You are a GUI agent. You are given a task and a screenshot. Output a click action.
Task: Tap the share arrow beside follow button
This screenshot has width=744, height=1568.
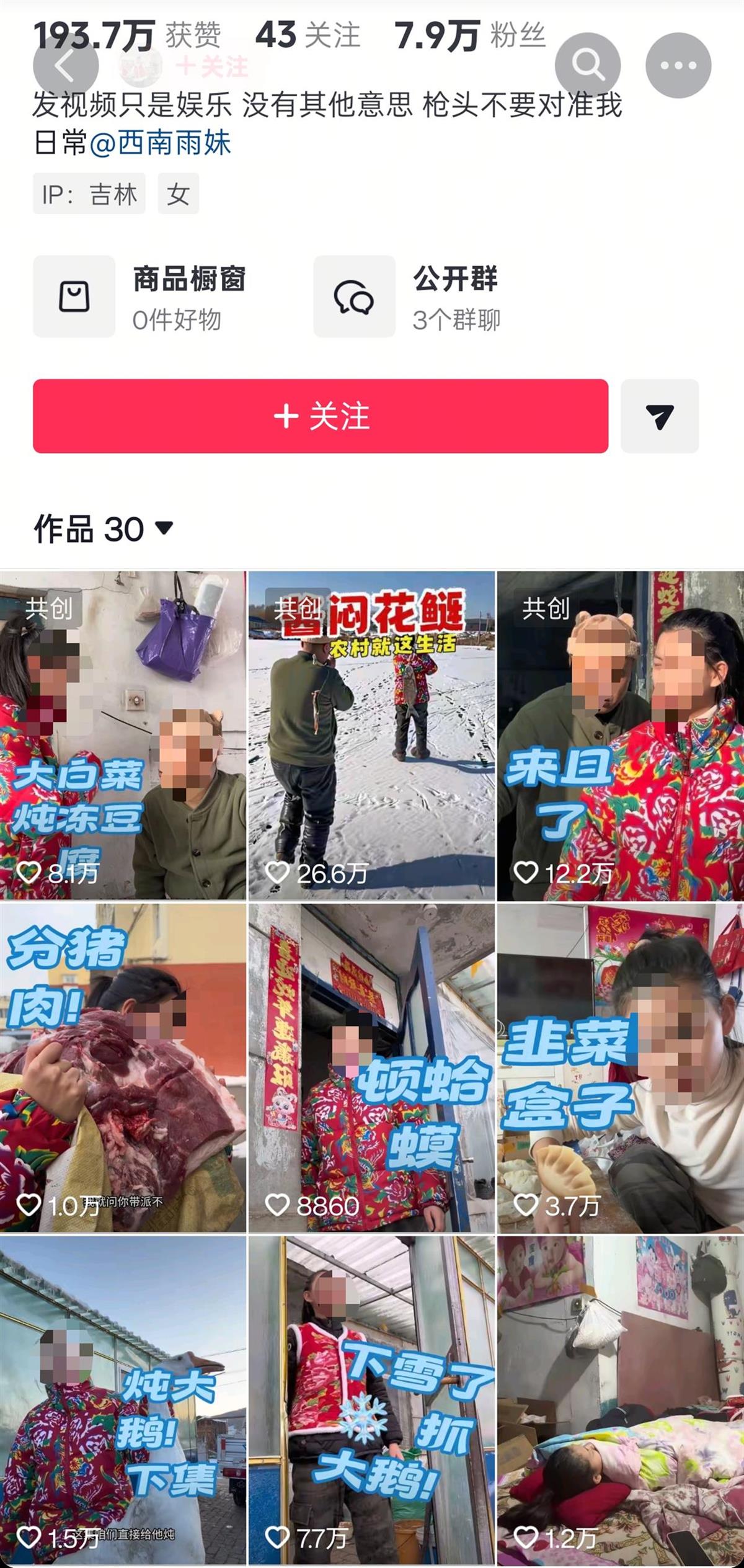point(660,416)
